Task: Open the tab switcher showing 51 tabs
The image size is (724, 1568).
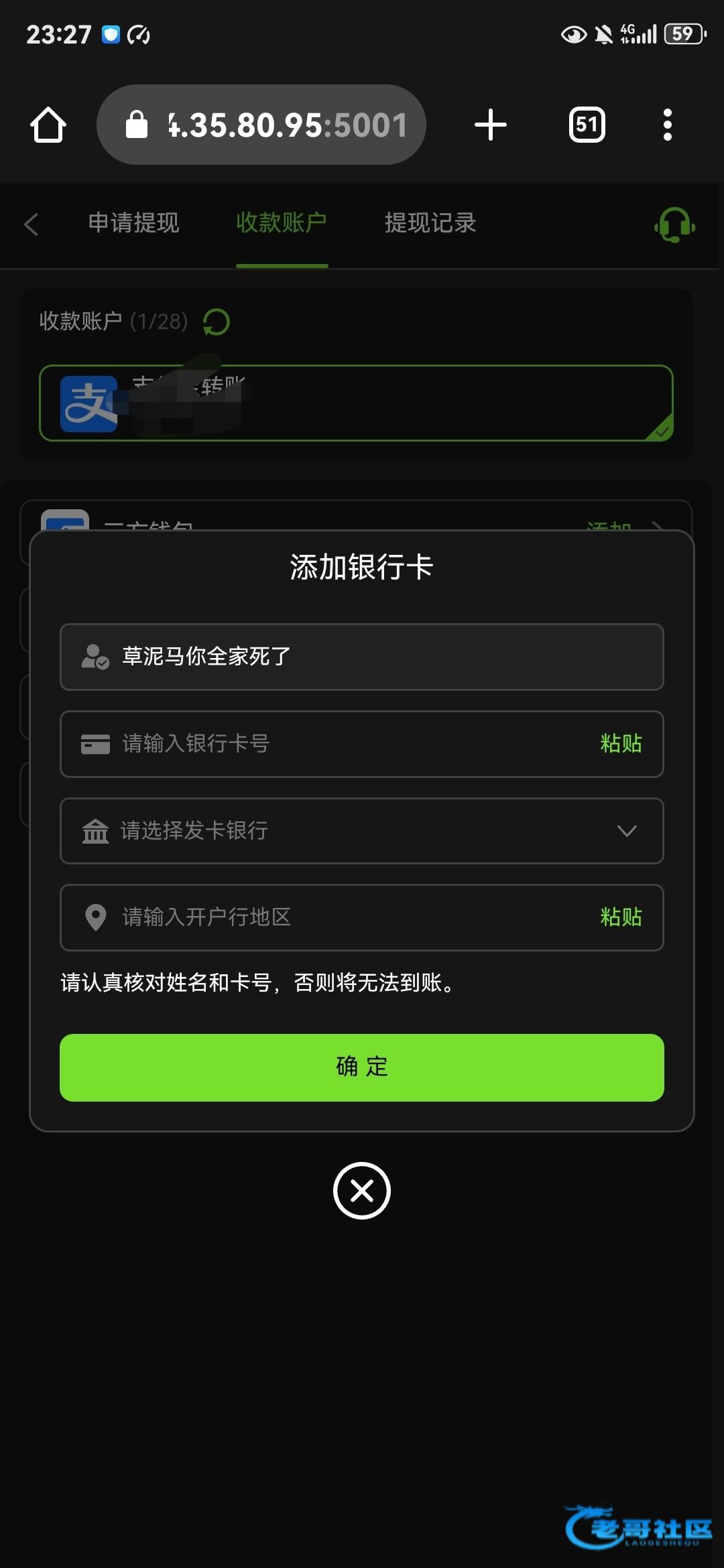Action: pos(587,125)
